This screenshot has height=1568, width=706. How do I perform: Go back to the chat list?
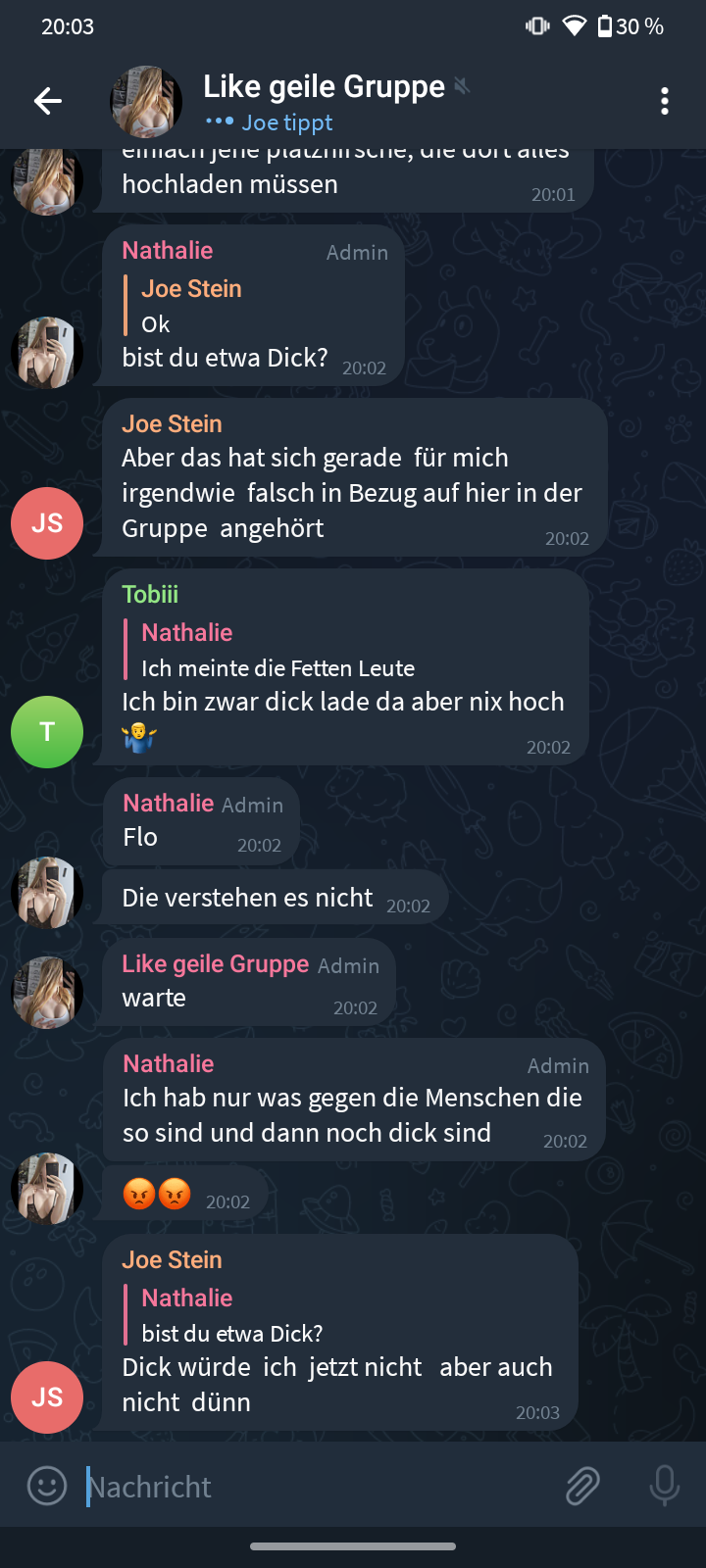click(47, 101)
